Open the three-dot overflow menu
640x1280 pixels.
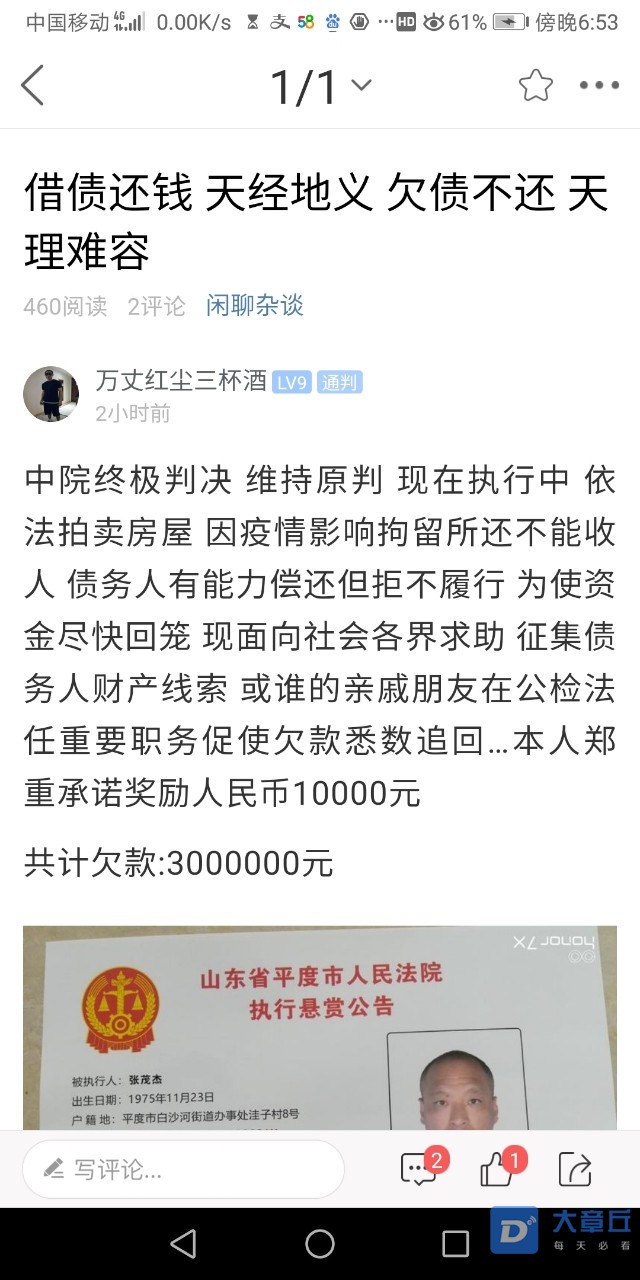pyautogui.click(x=599, y=86)
